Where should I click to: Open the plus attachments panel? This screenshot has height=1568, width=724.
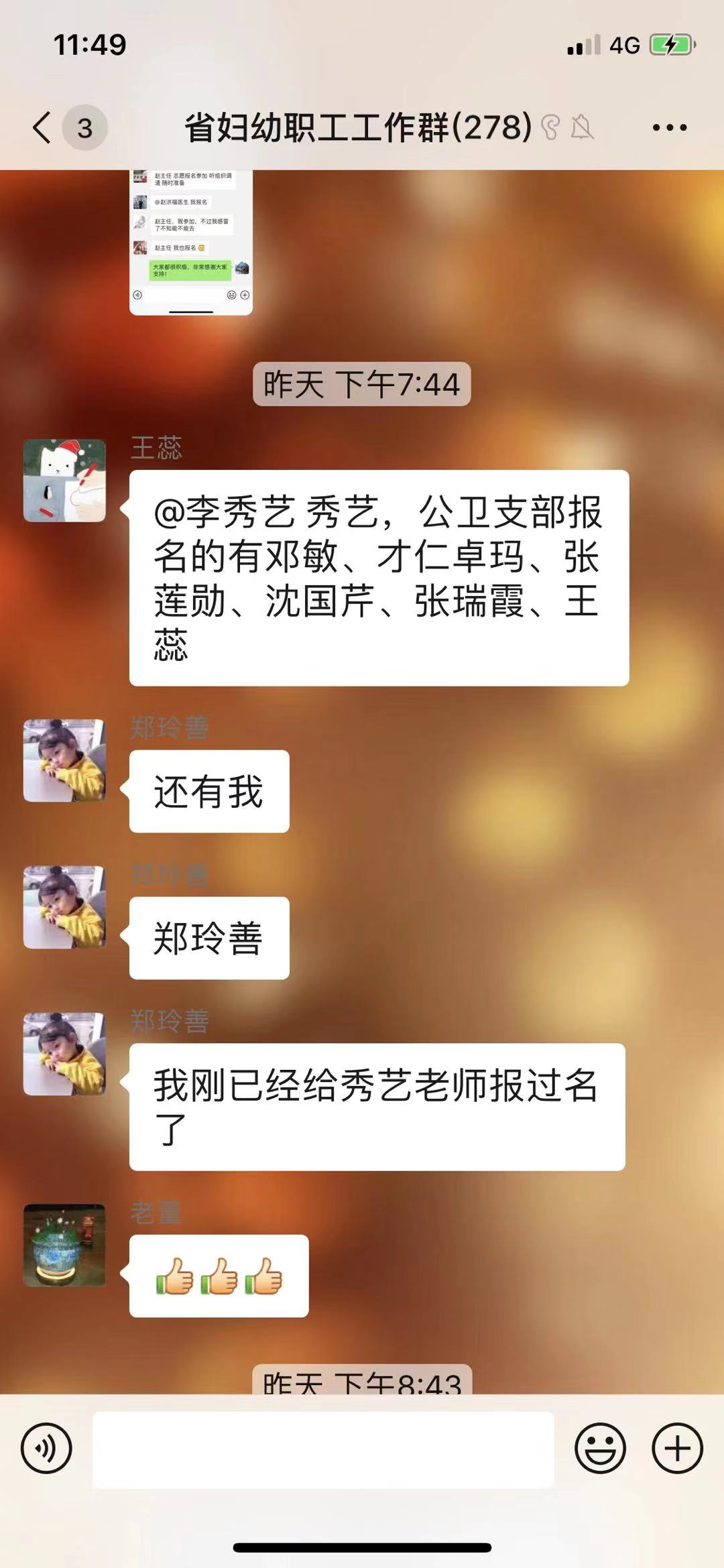[x=677, y=1448]
